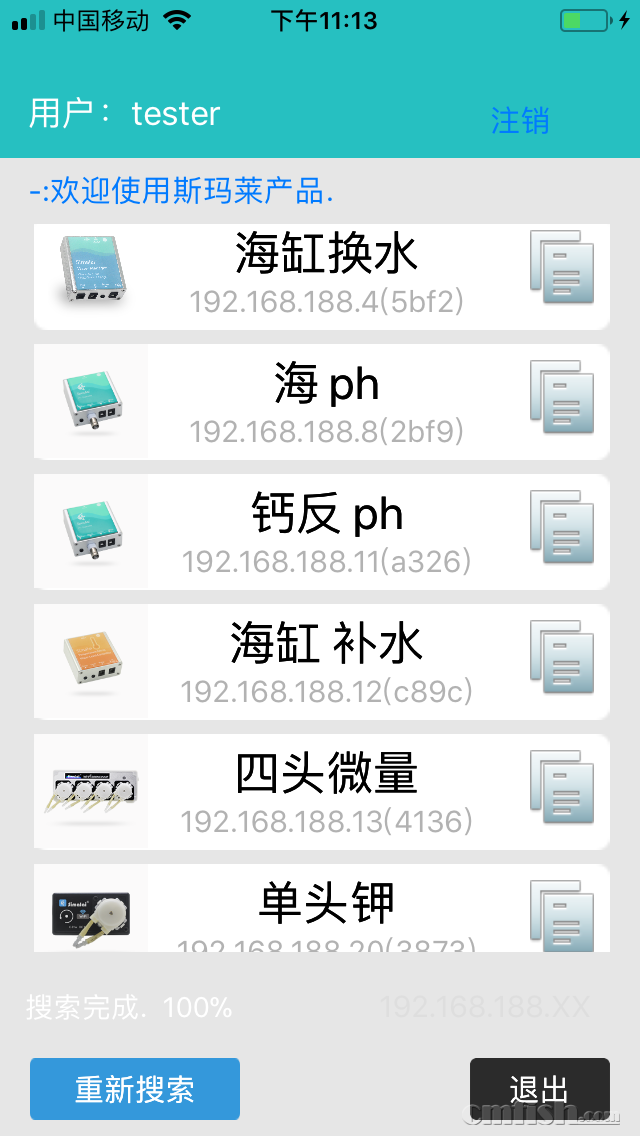This screenshot has width=640, height=1136.
Task: Tap 注销 to log out
Action: pyautogui.click(x=519, y=121)
